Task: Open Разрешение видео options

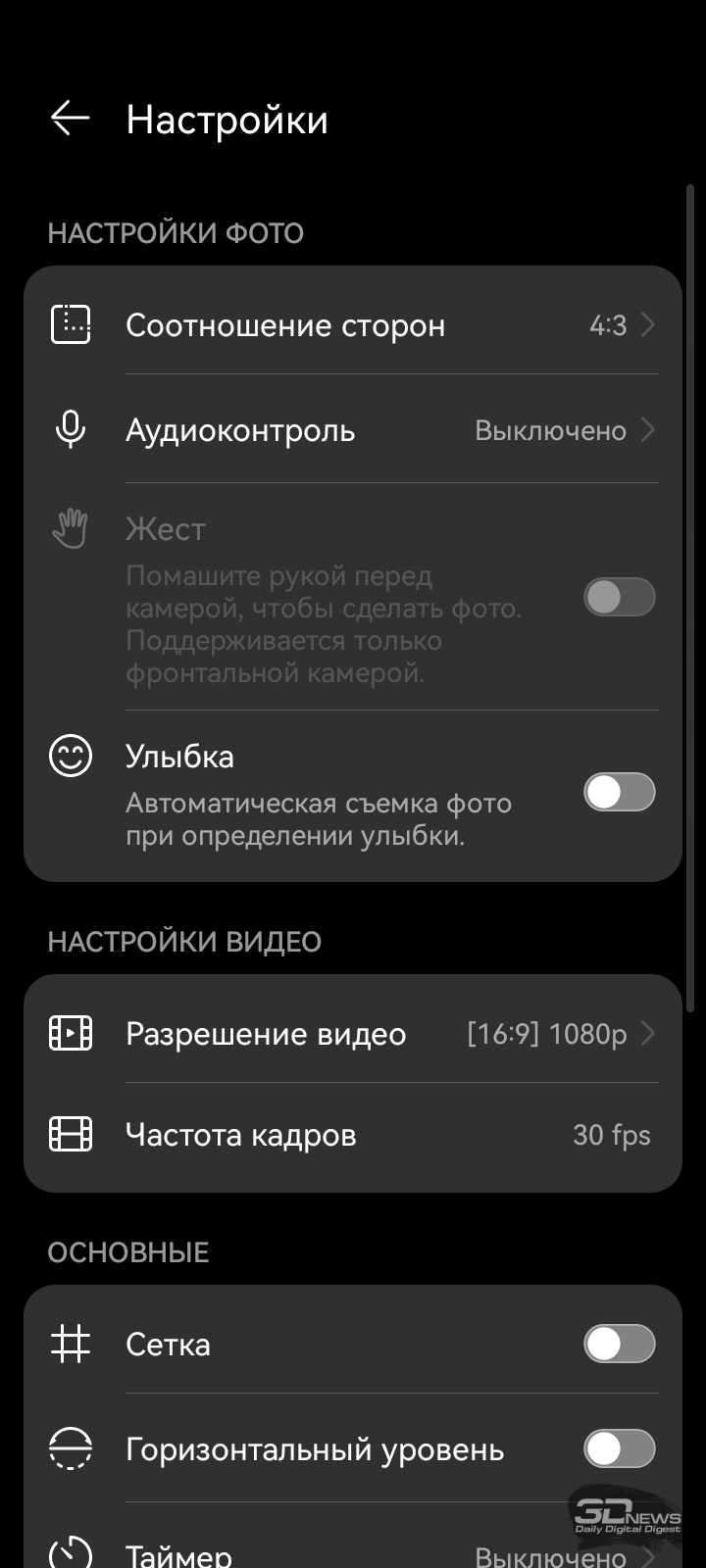Action: click(x=353, y=1033)
